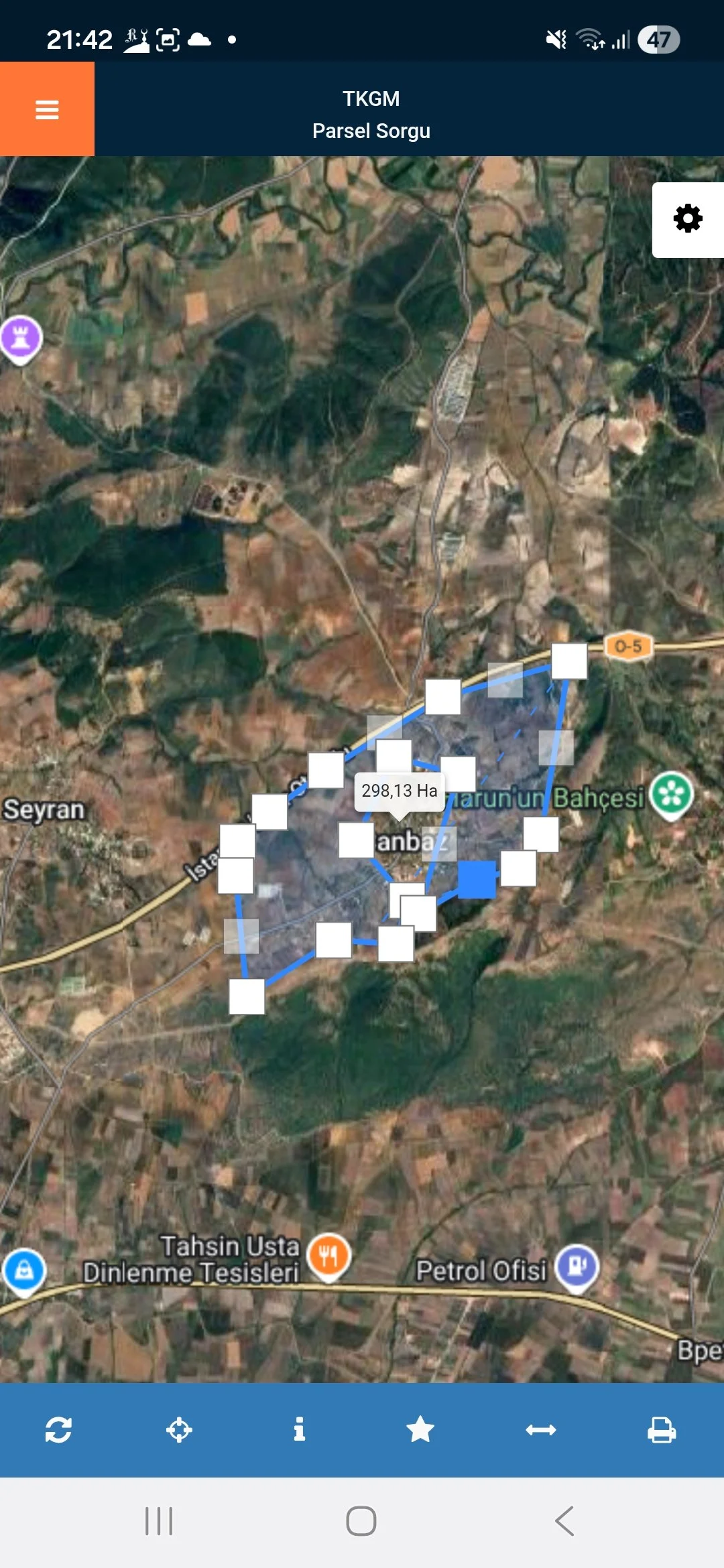Open the map settings gear
Viewport: 724px width, 1568px height.
pyautogui.click(x=688, y=219)
